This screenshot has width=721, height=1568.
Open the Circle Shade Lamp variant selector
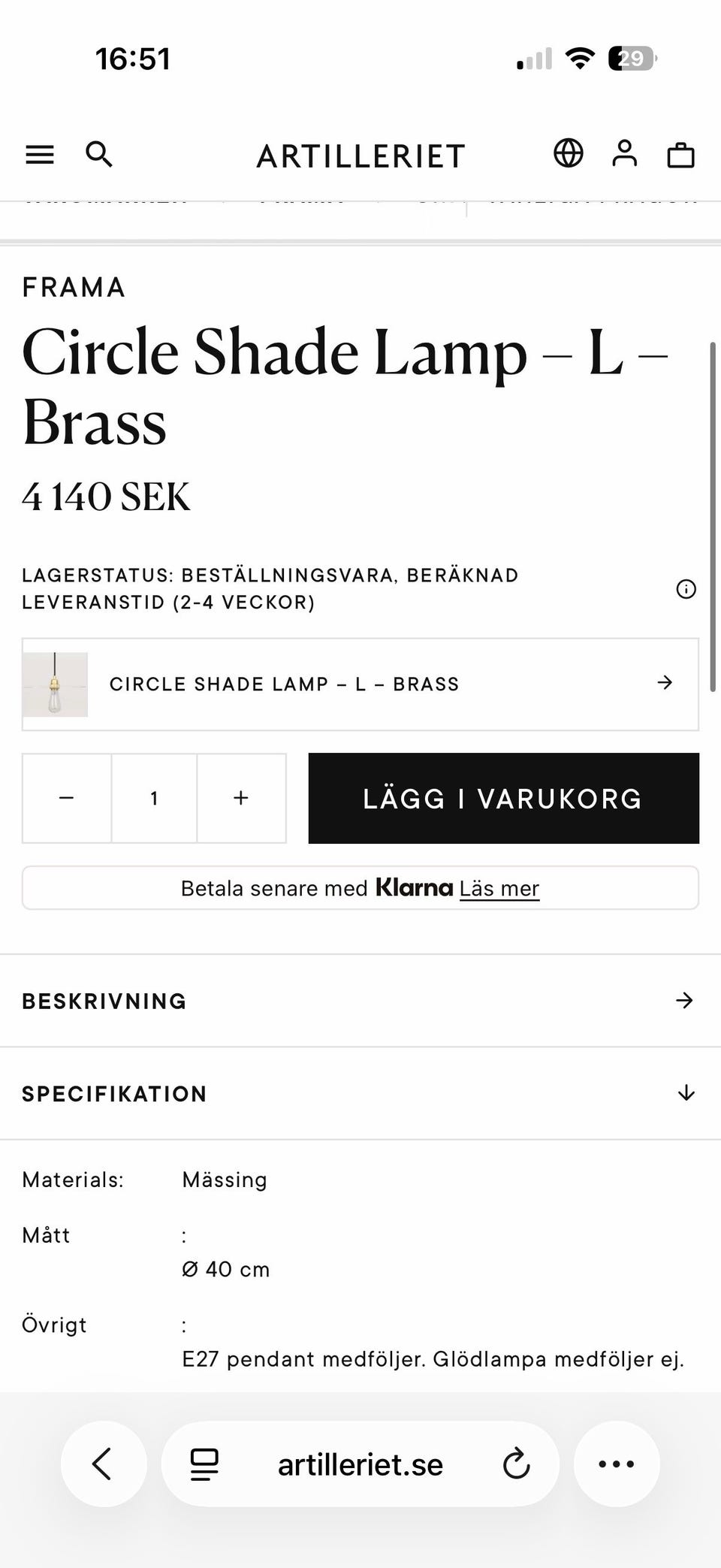[x=360, y=684]
